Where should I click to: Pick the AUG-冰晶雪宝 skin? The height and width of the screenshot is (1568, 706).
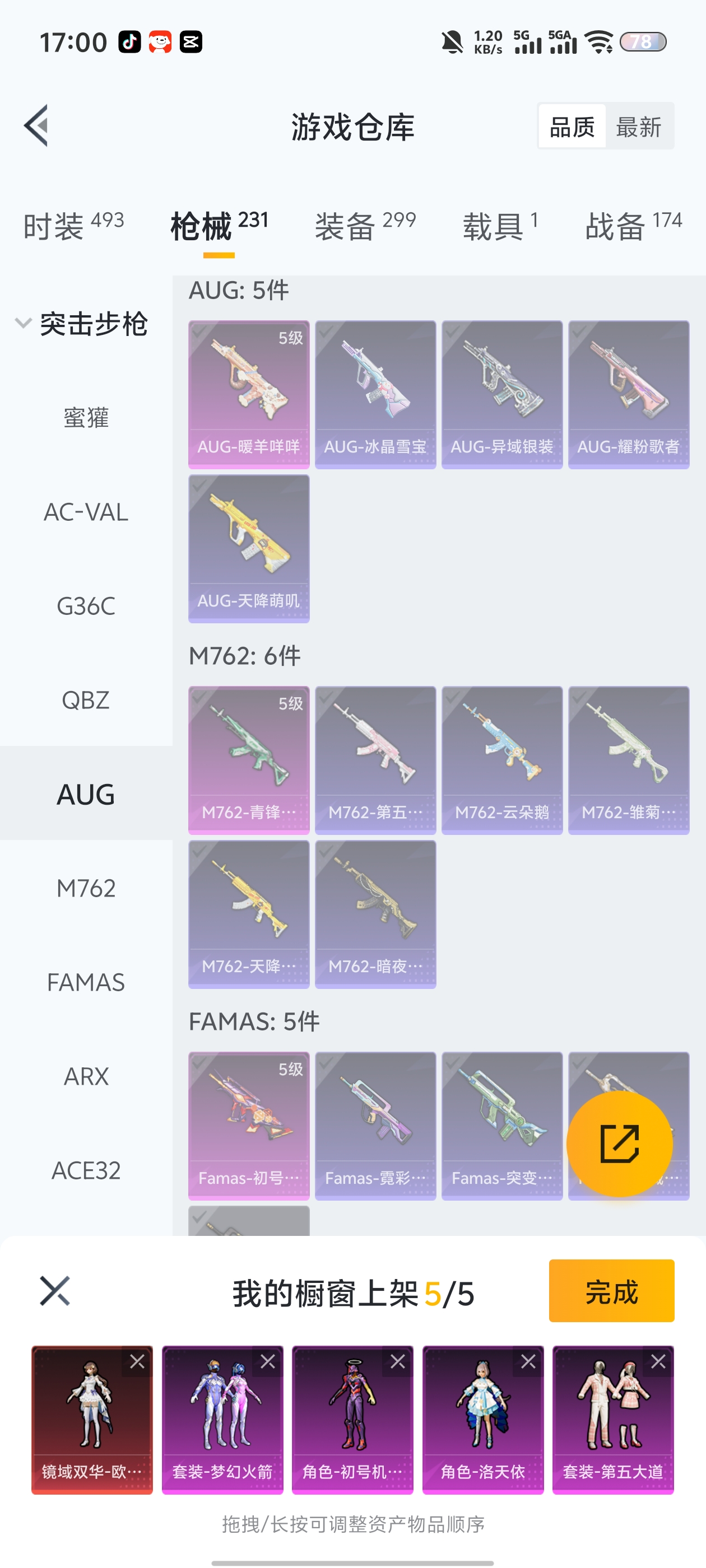coord(375,394)
